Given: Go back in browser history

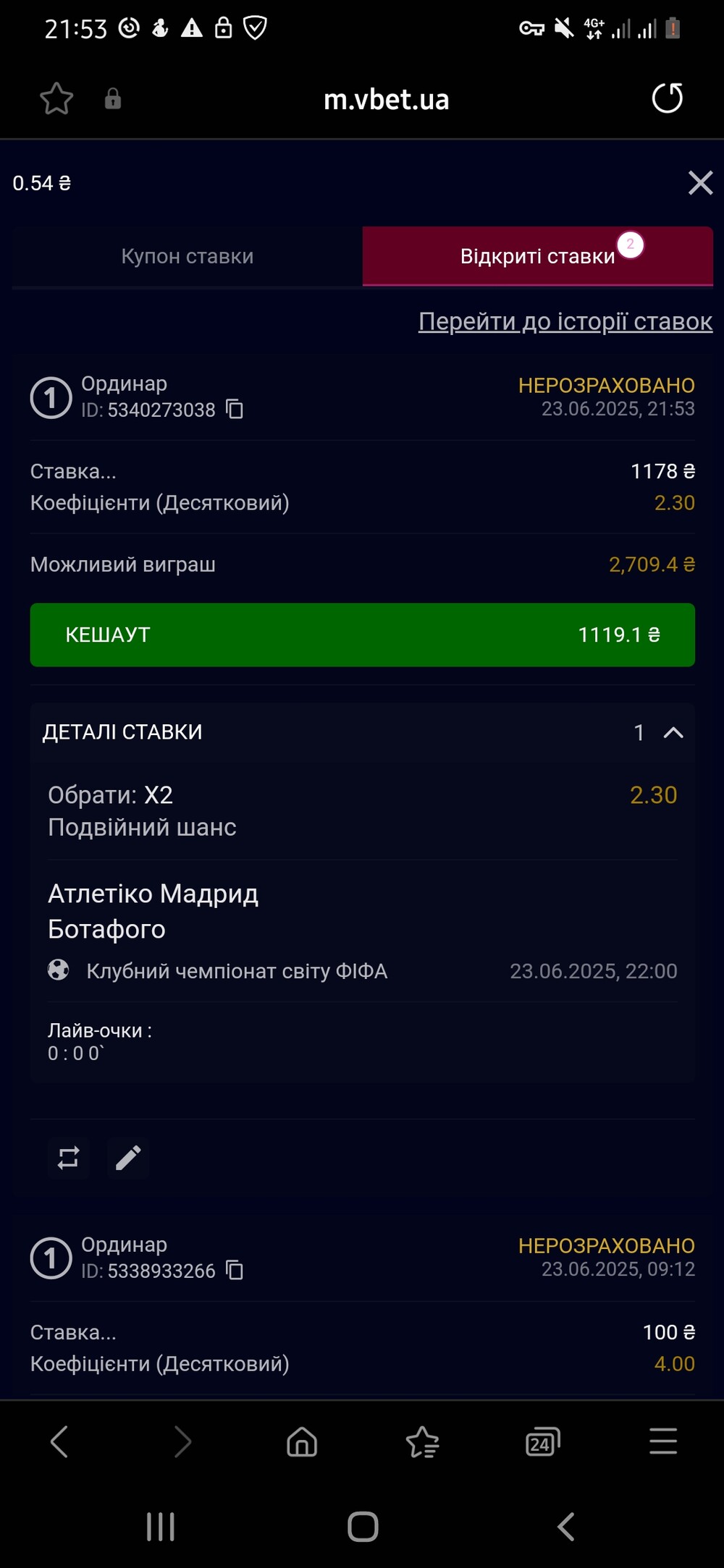Looking at the screenshot, I should 59,1441.
